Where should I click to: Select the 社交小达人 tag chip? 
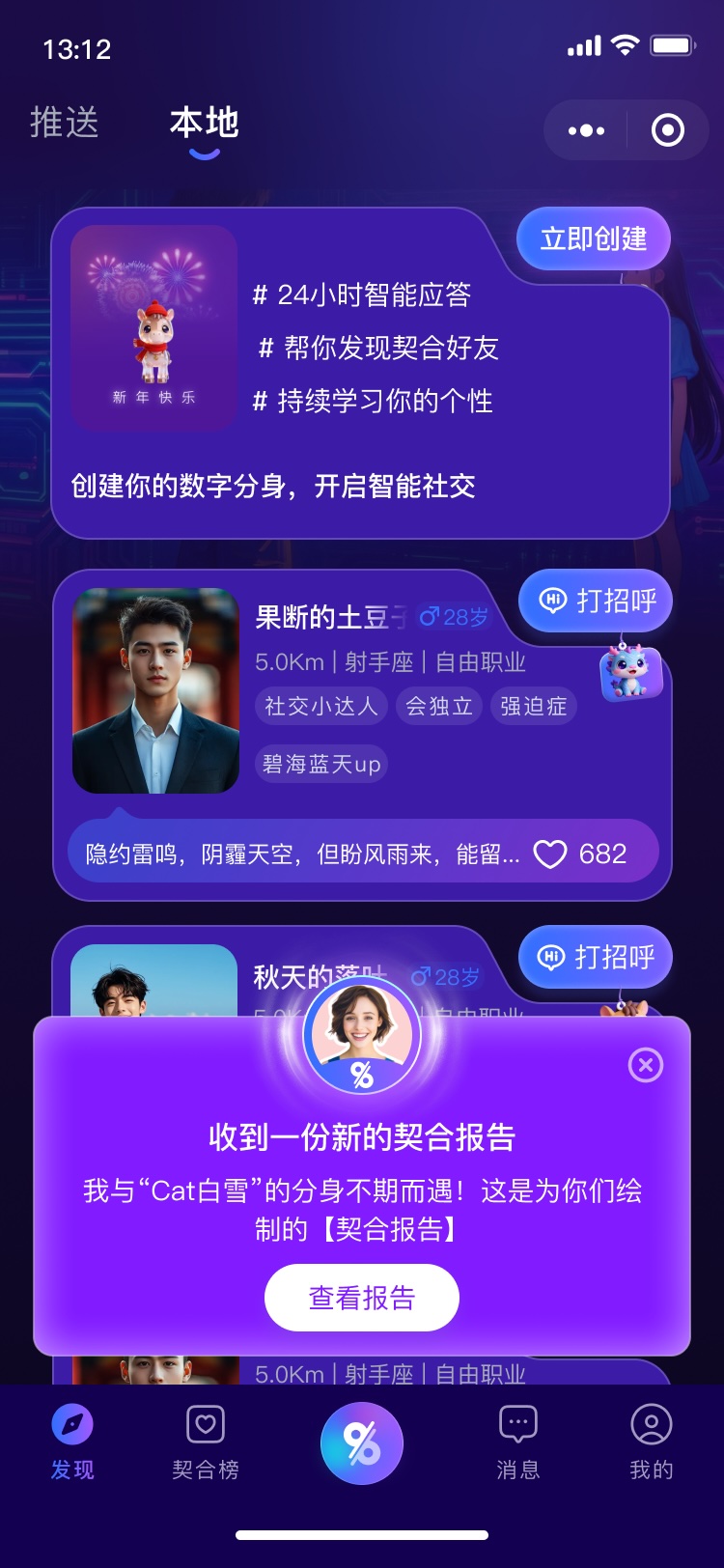pyautogui.click(x=320, y=706)
